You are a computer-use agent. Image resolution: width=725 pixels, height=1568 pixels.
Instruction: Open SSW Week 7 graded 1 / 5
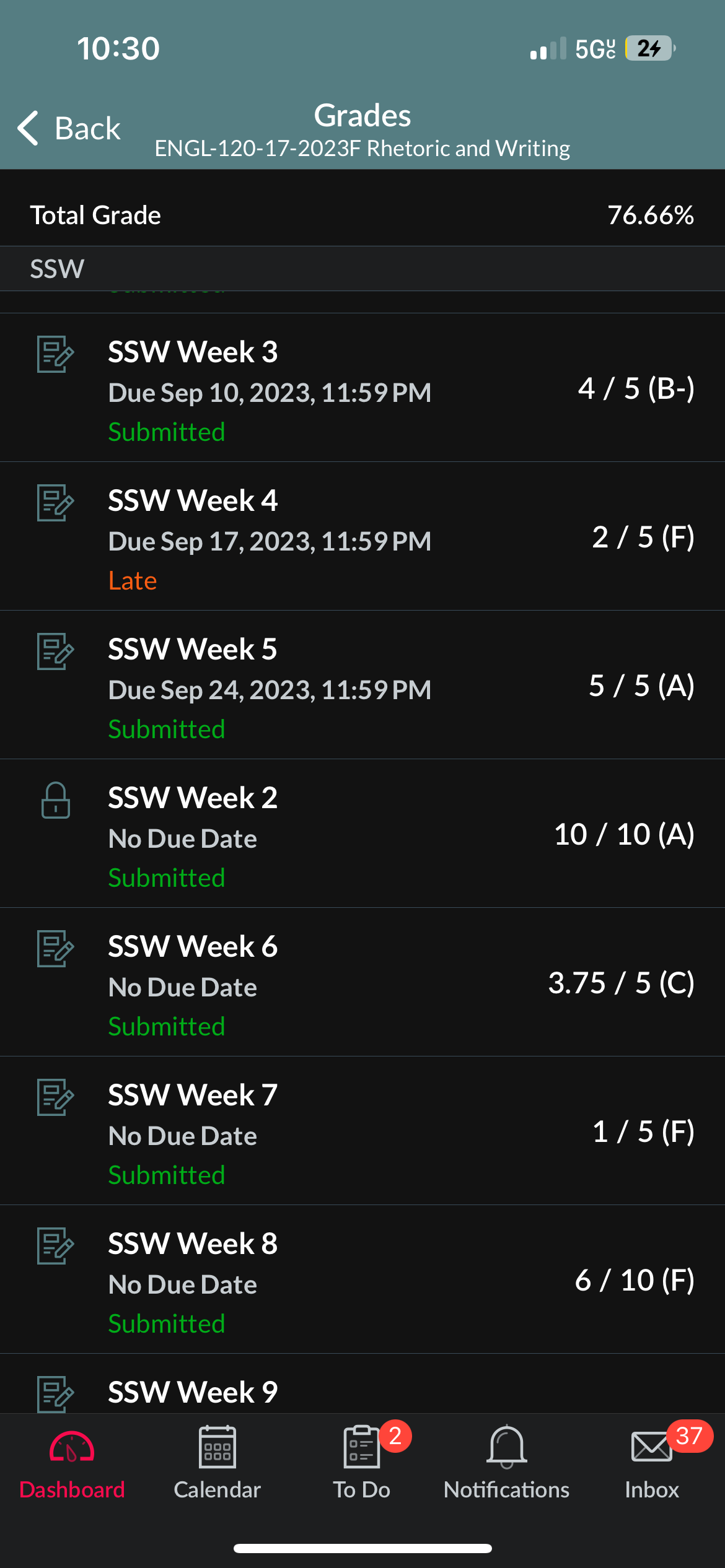point(362,1131)
